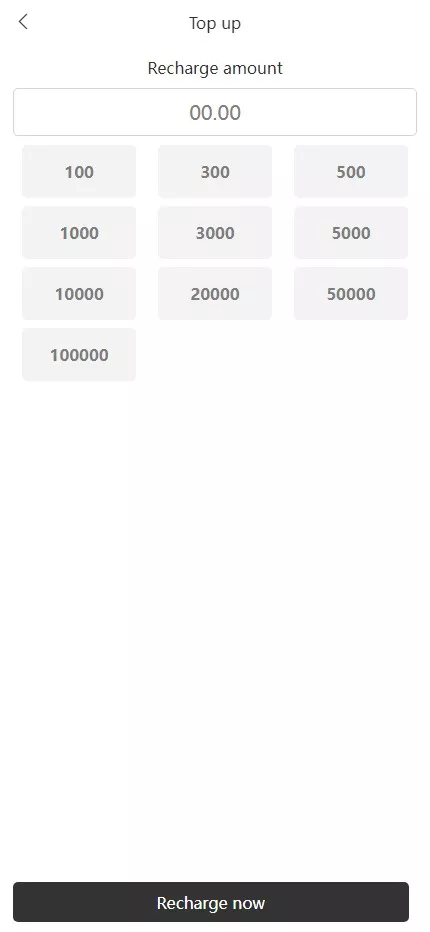Go back from the Top up screen
Image resolution: width=430 pixels, height=932 pixels.
[x=23, y=22]
